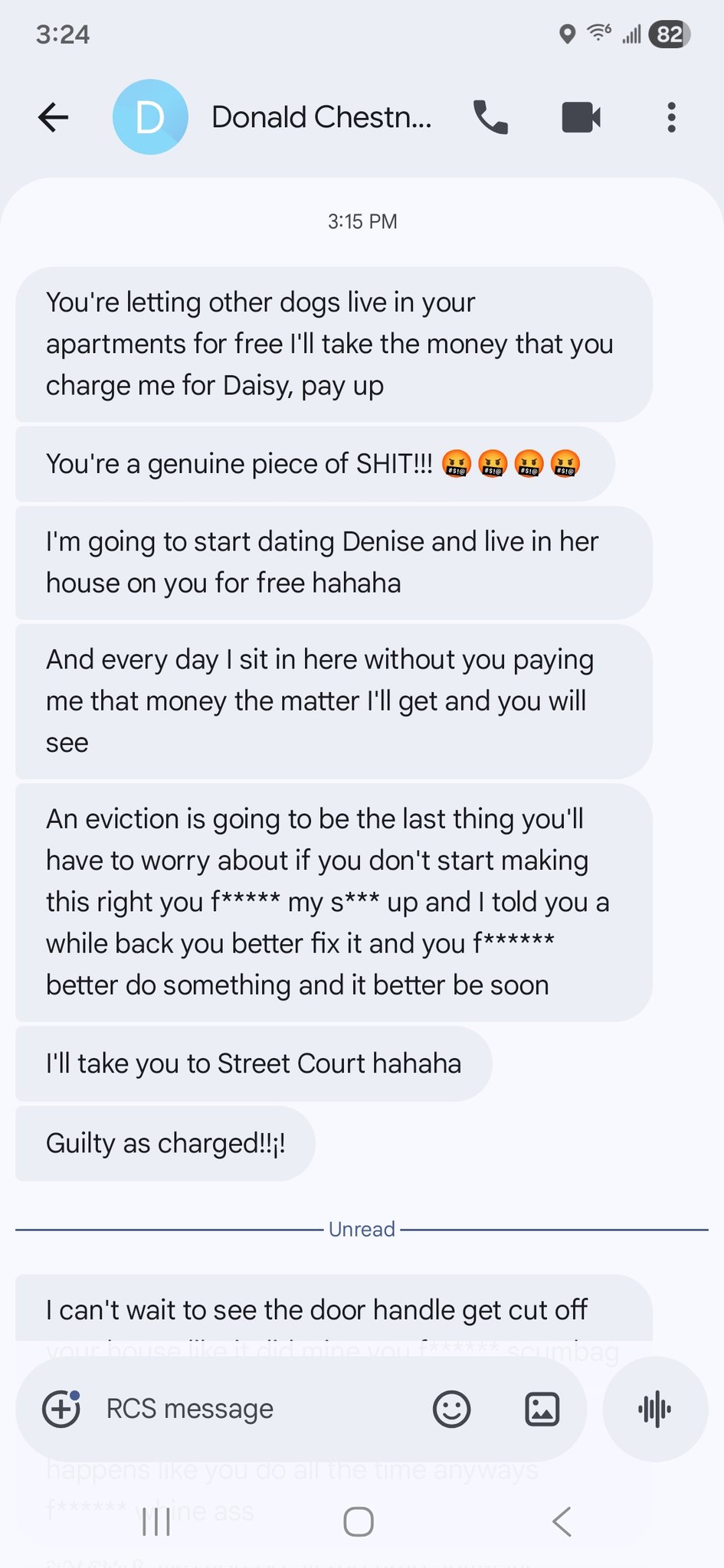The image size is (724, 1568).
Task: Open the gallery image picker
Action: [542, 1409]
